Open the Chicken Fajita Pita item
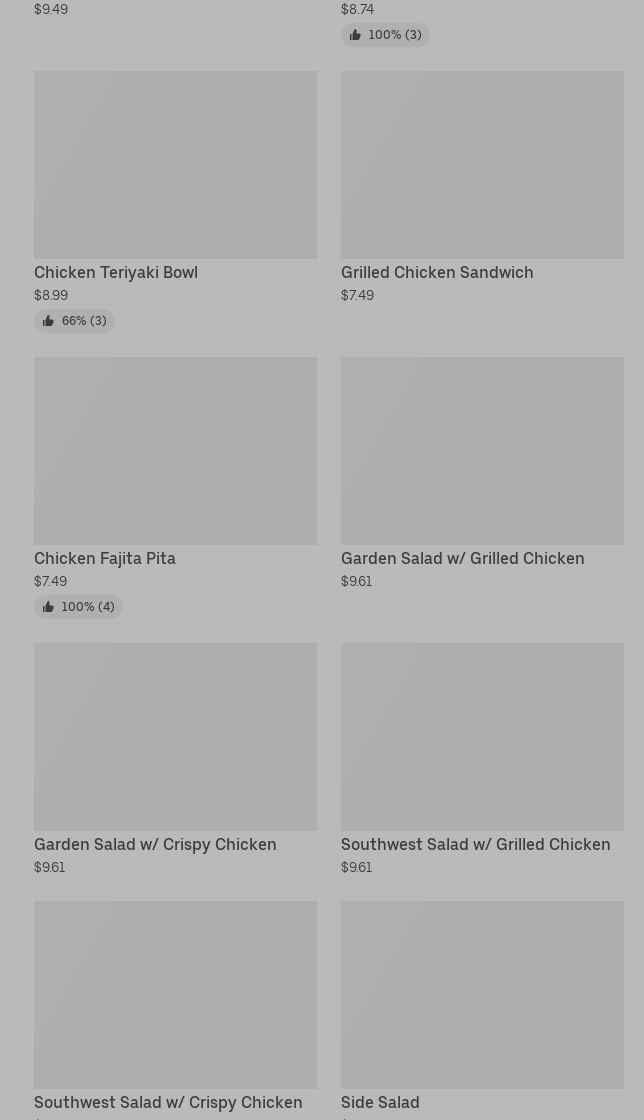The height and width of the screenshot is (1120, 644). pyautogui.click(x=176, y=487)
